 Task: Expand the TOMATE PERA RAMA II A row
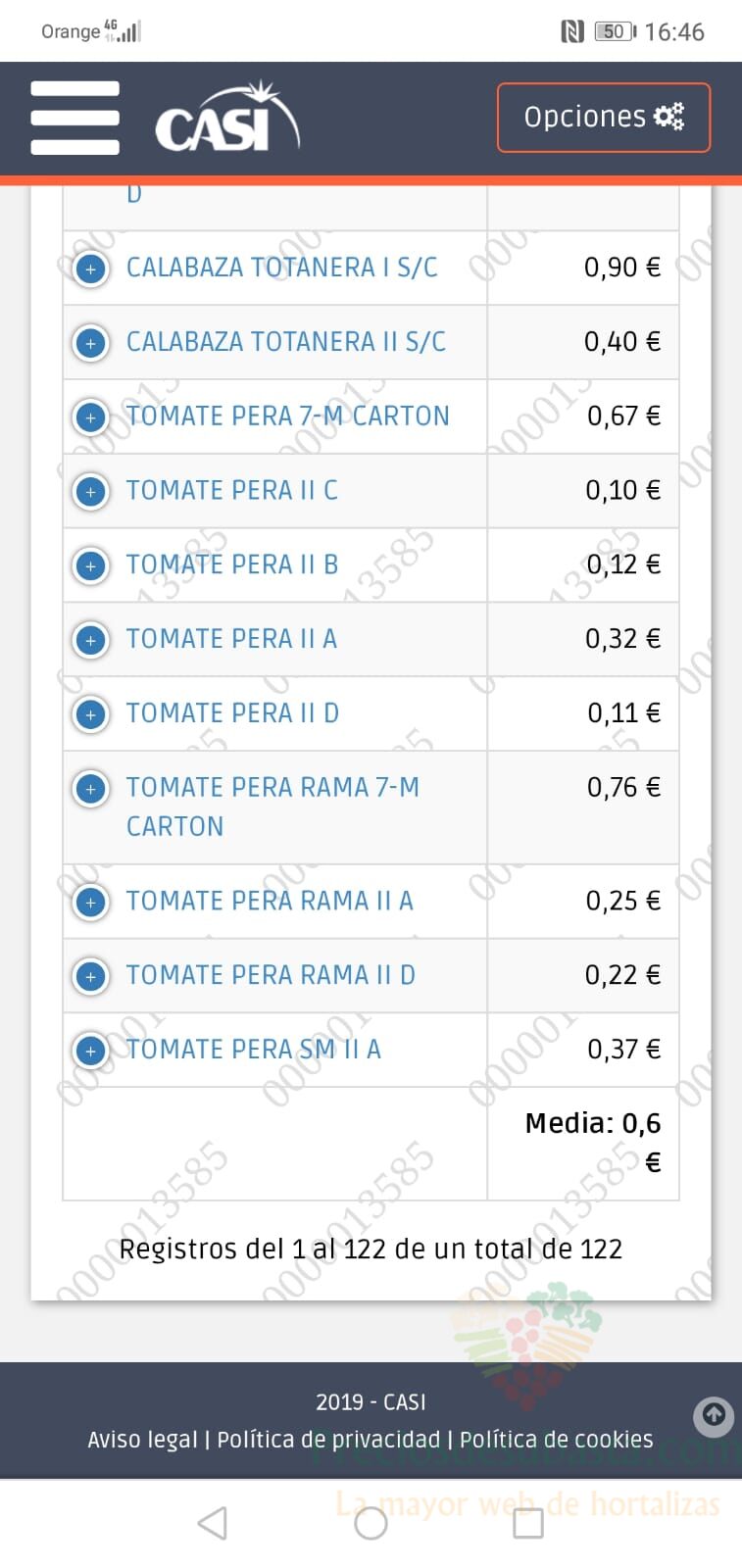[x=91, y=902]
